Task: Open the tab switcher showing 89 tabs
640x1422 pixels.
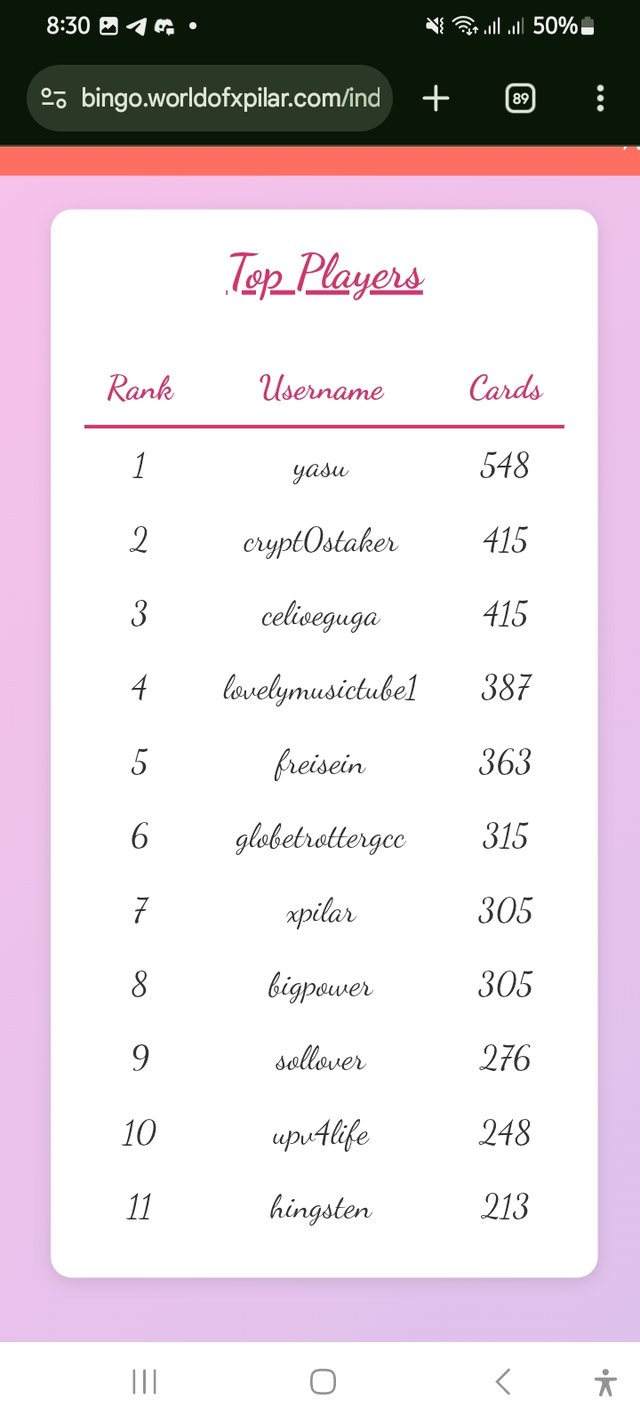Action: tap(521, 98)
